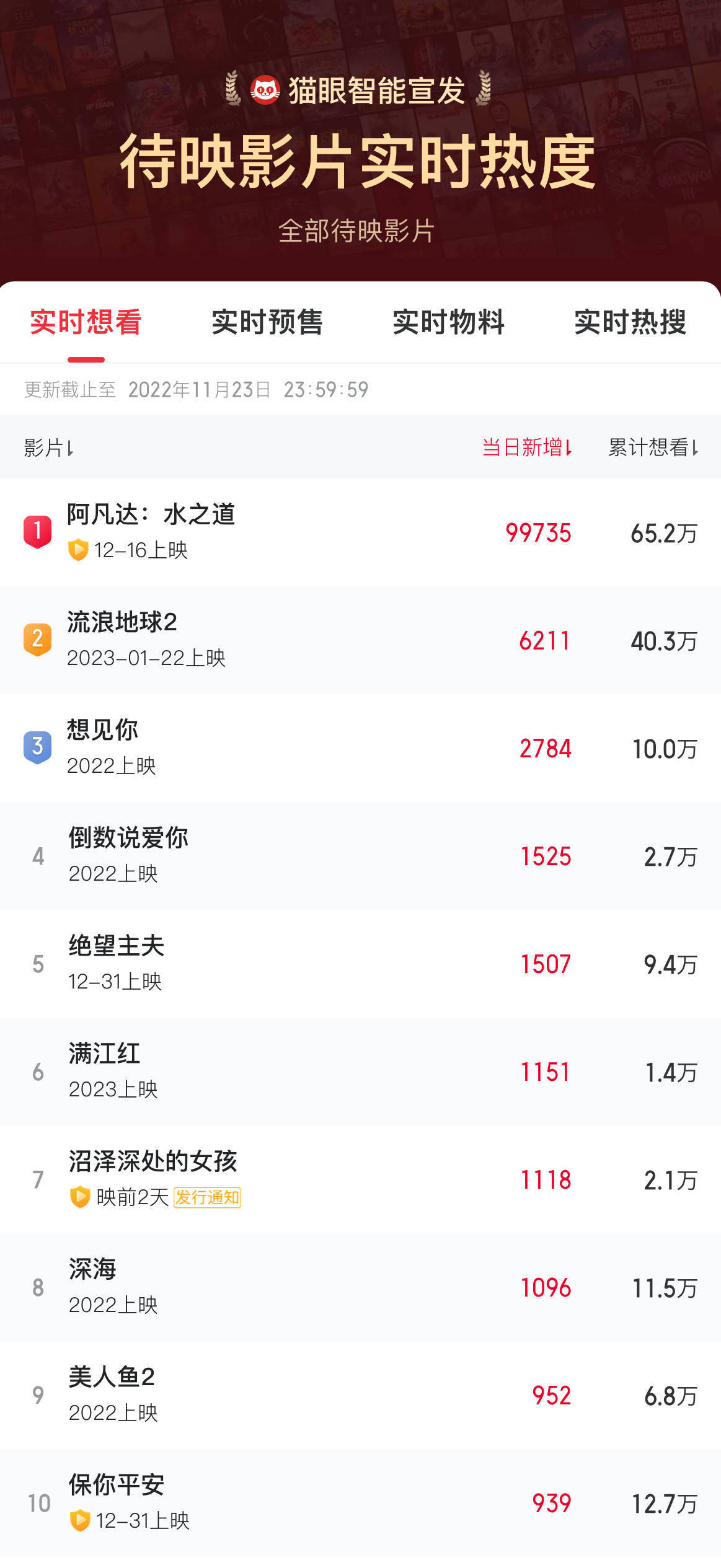Viewport: 721px width, 1568px height.
Task: Open the 阿凡达：水之道 row
Action: (360, 532)
